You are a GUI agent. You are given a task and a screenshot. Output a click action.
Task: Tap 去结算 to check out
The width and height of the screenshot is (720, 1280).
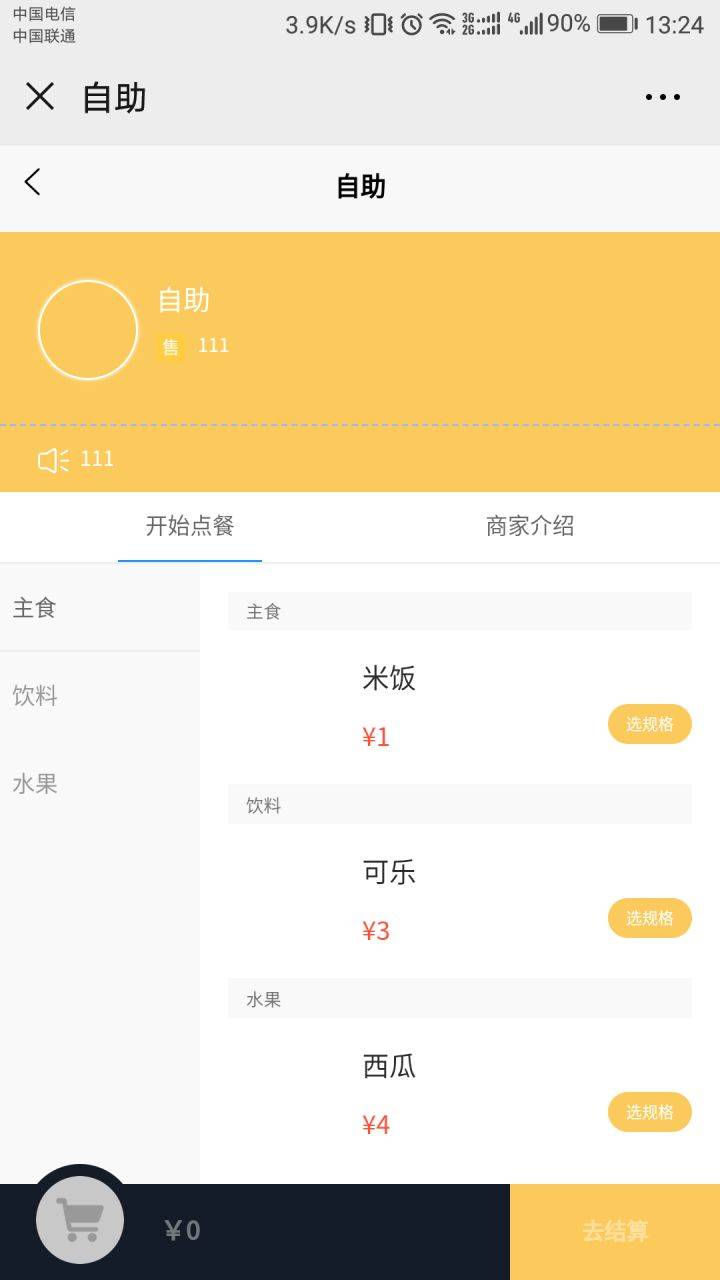[614, 1232]
